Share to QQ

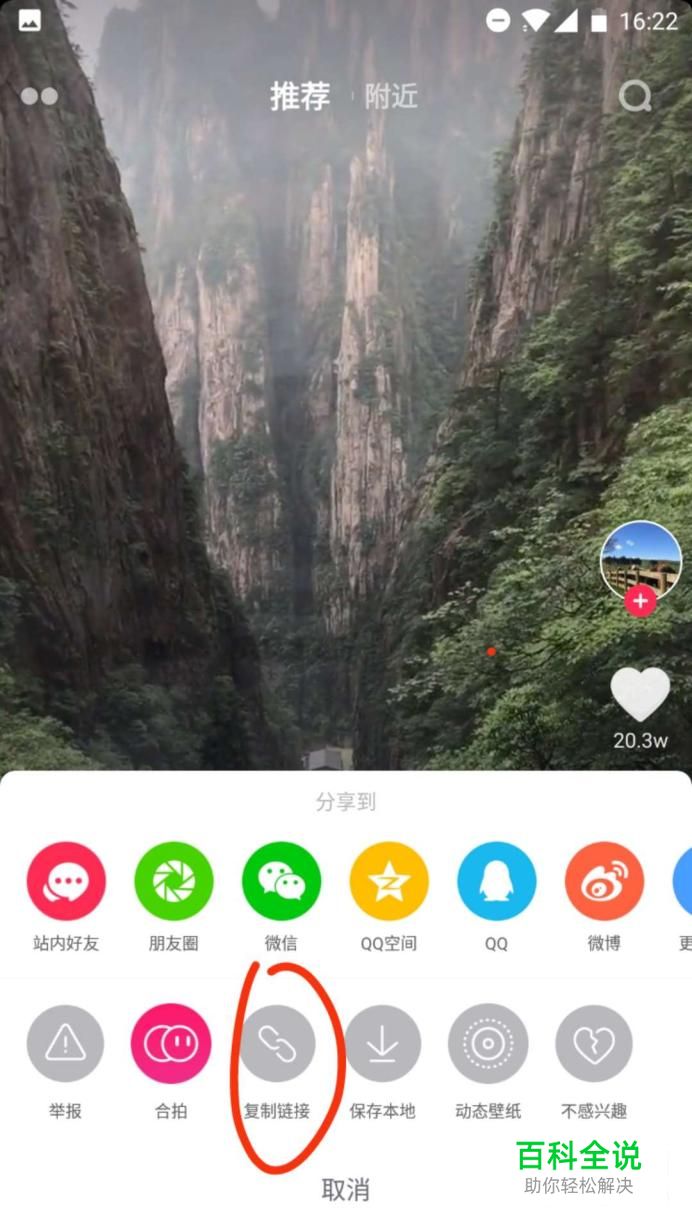tap(496, 882)
